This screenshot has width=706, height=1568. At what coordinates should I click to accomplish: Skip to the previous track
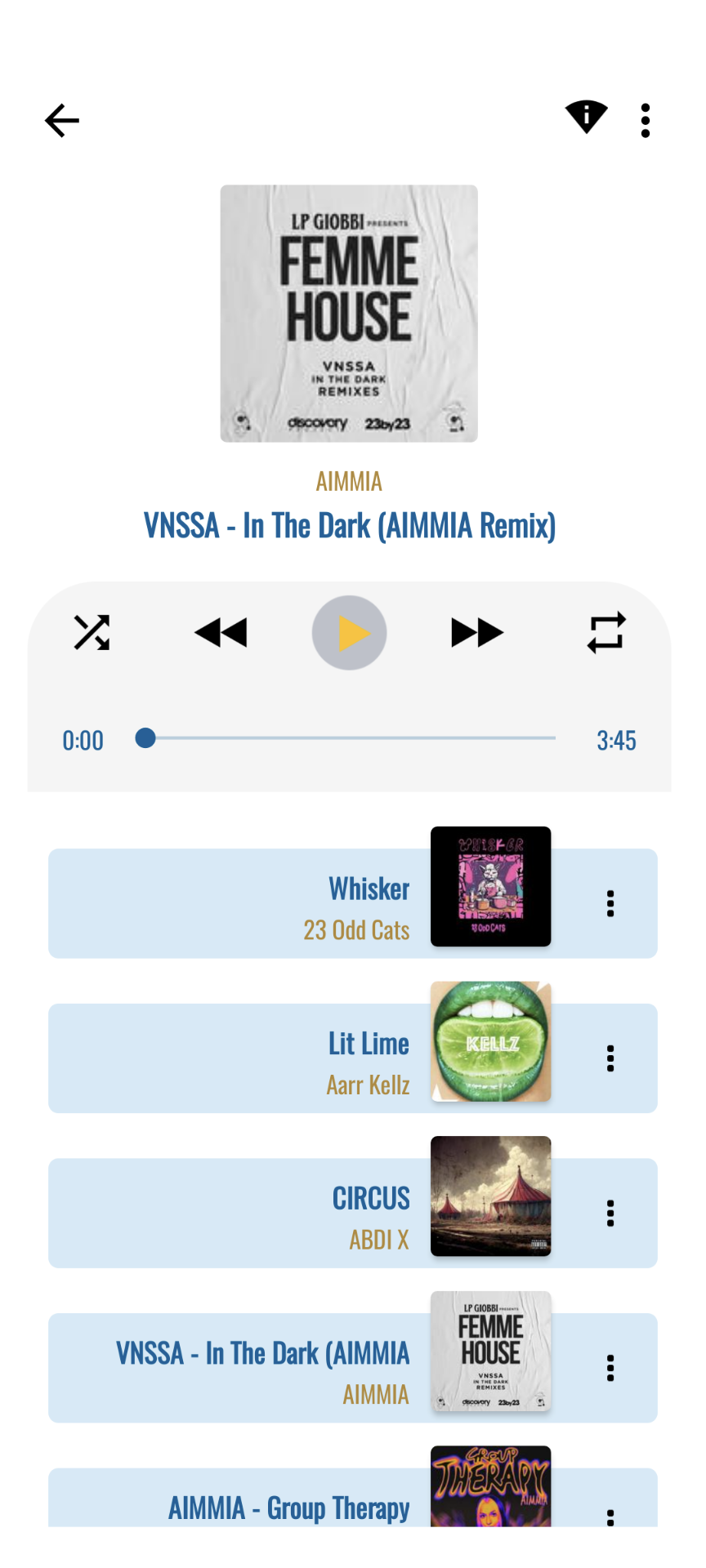221,632
